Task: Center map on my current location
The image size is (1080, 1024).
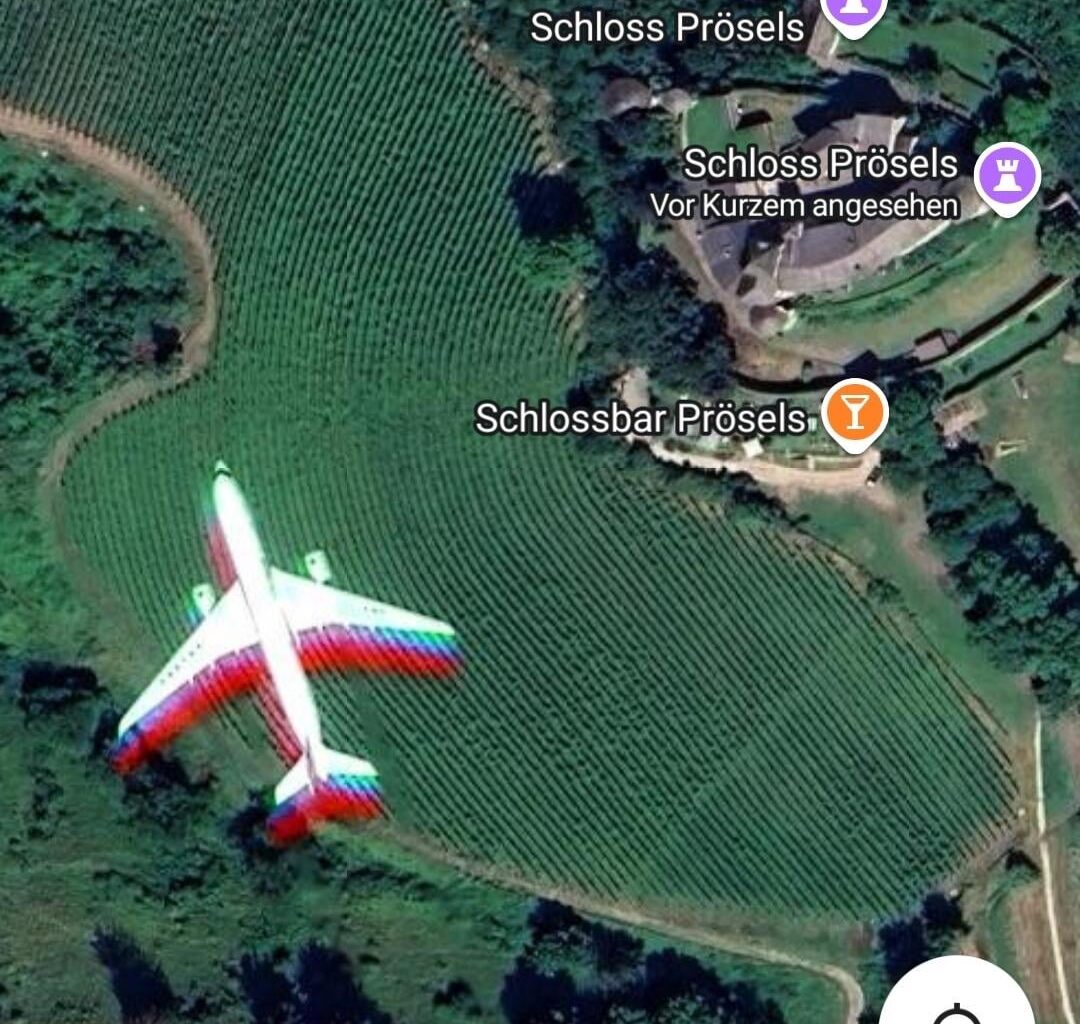Action: click(x=955, y=1005)
